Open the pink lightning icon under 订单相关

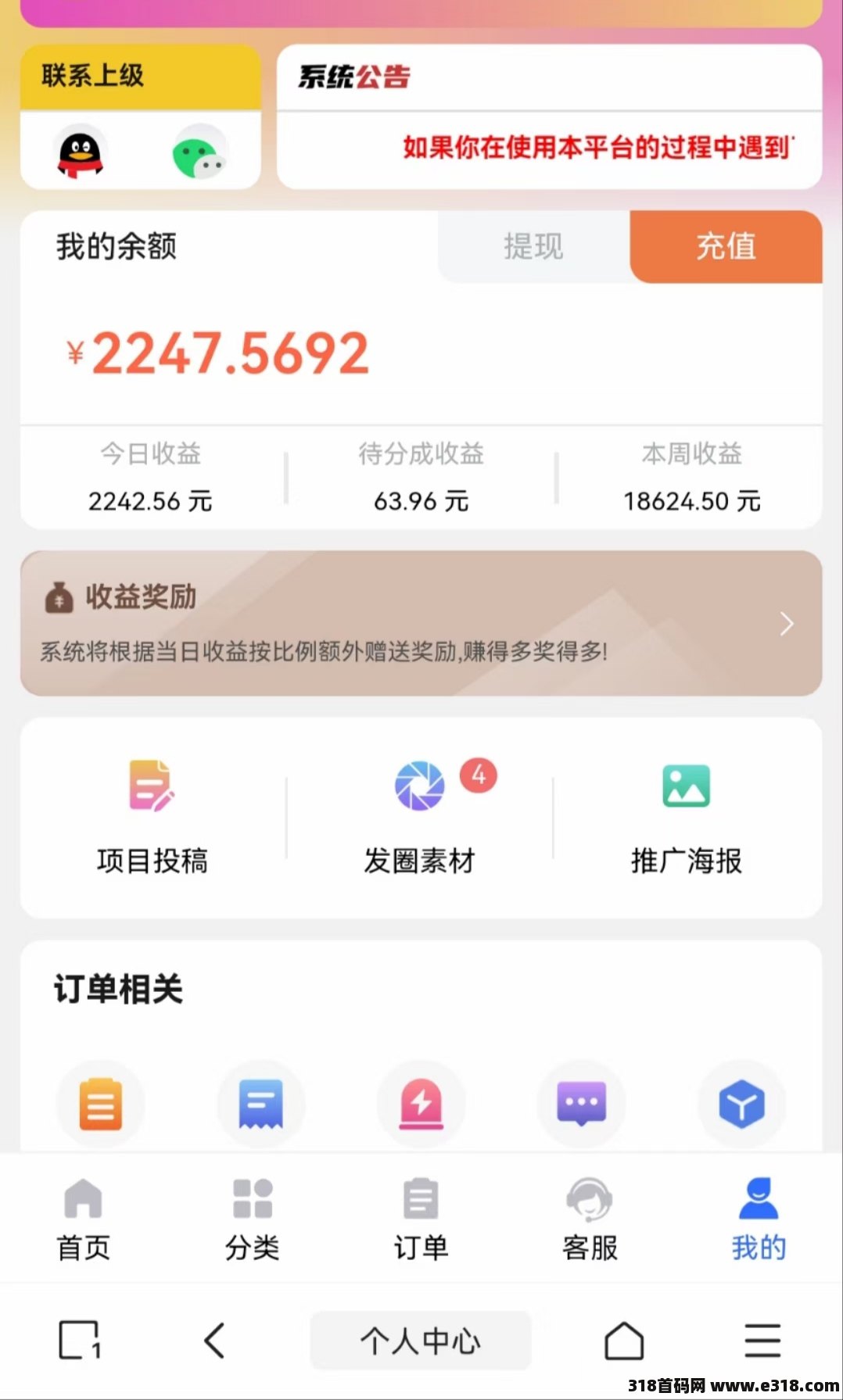pyautogui.click(x=421, y=1104)
